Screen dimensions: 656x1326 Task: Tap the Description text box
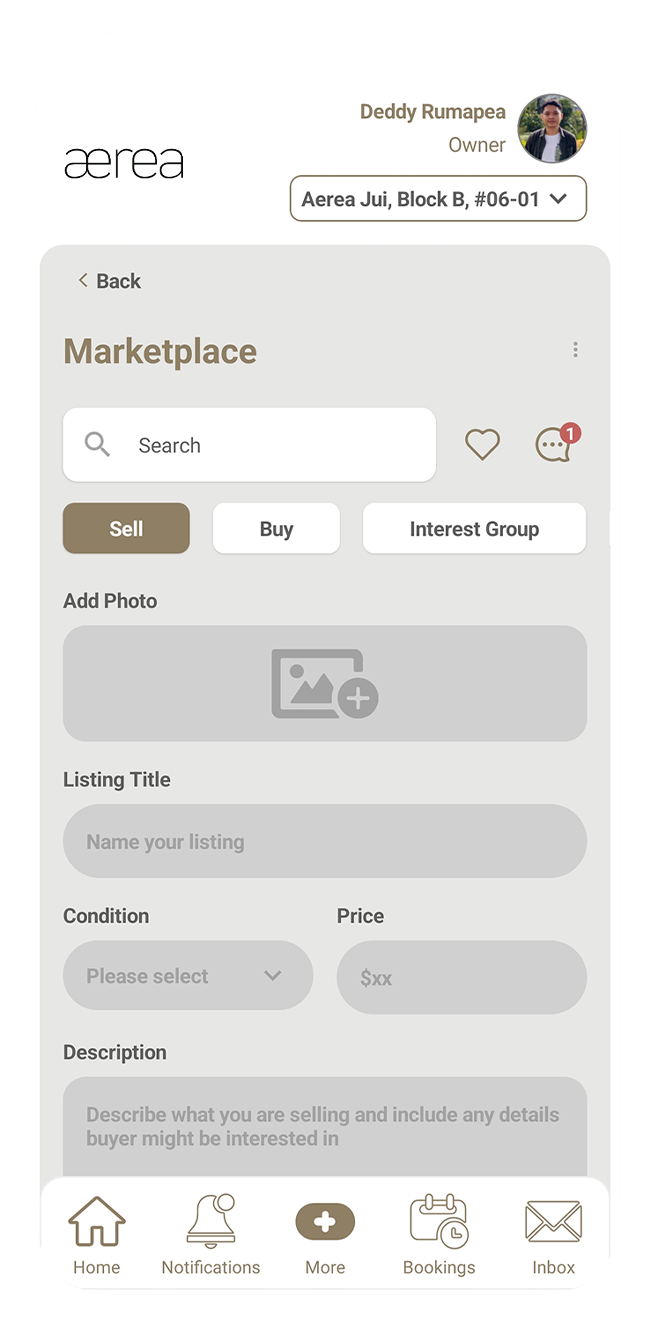[324, 1127]
